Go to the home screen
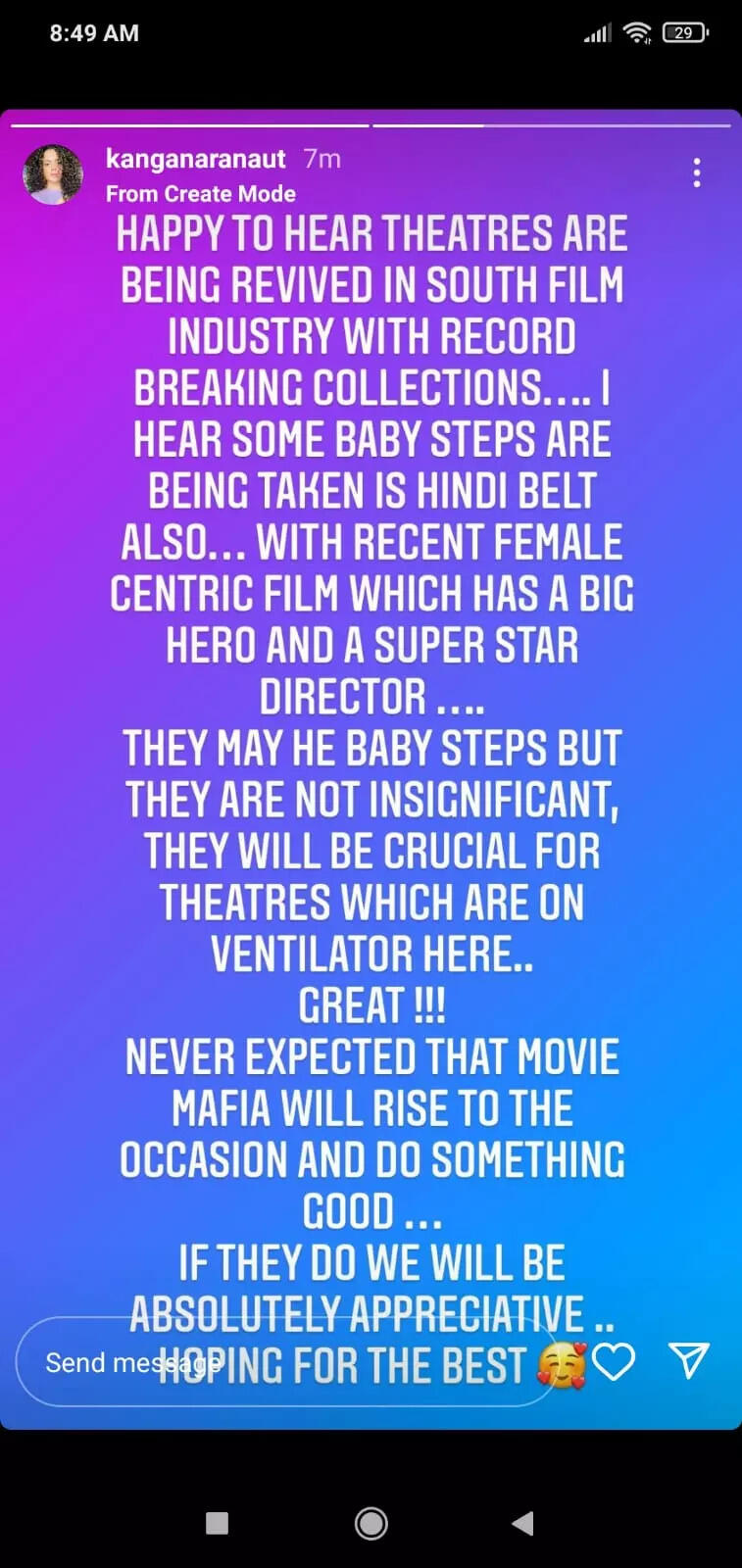 (x=371, y=1523)
